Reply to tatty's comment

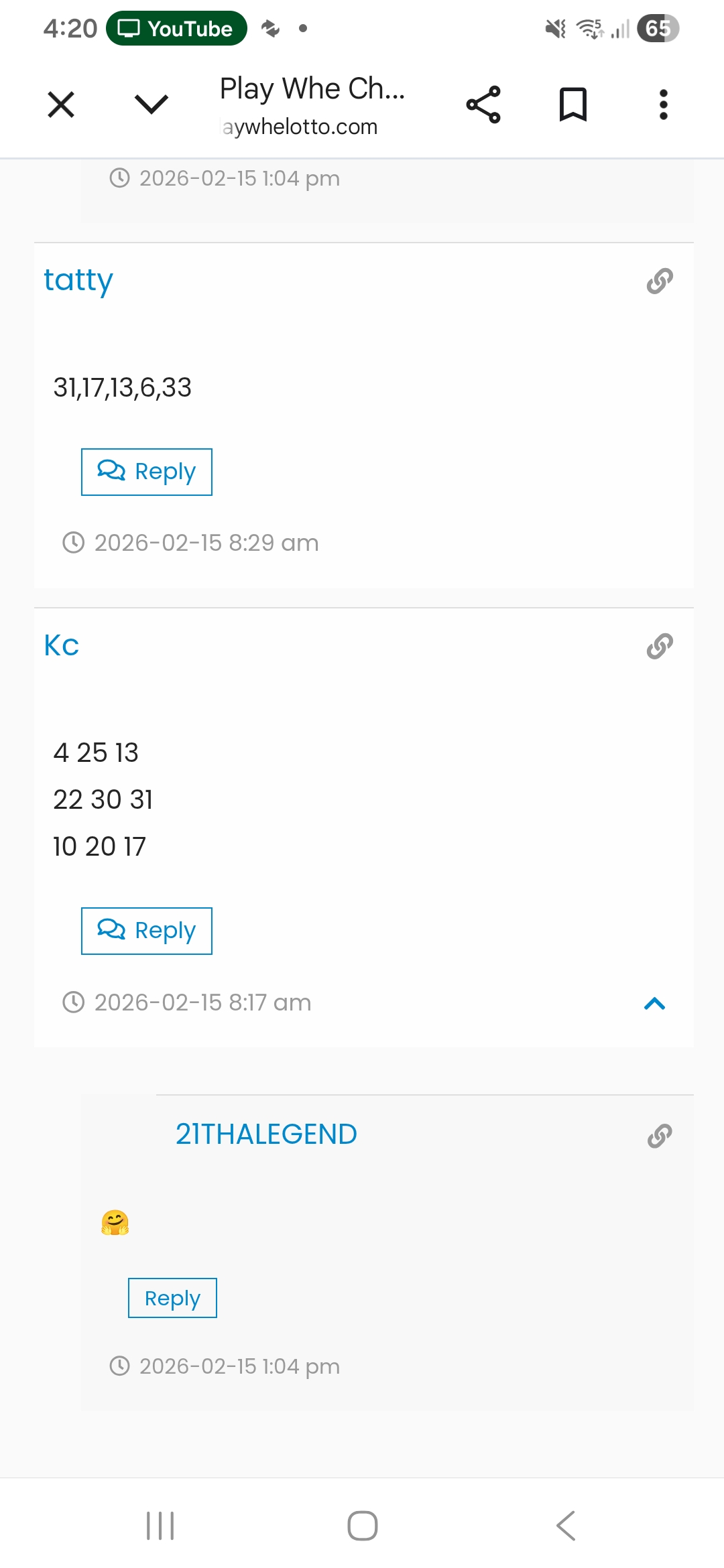[x=146, y=471]
